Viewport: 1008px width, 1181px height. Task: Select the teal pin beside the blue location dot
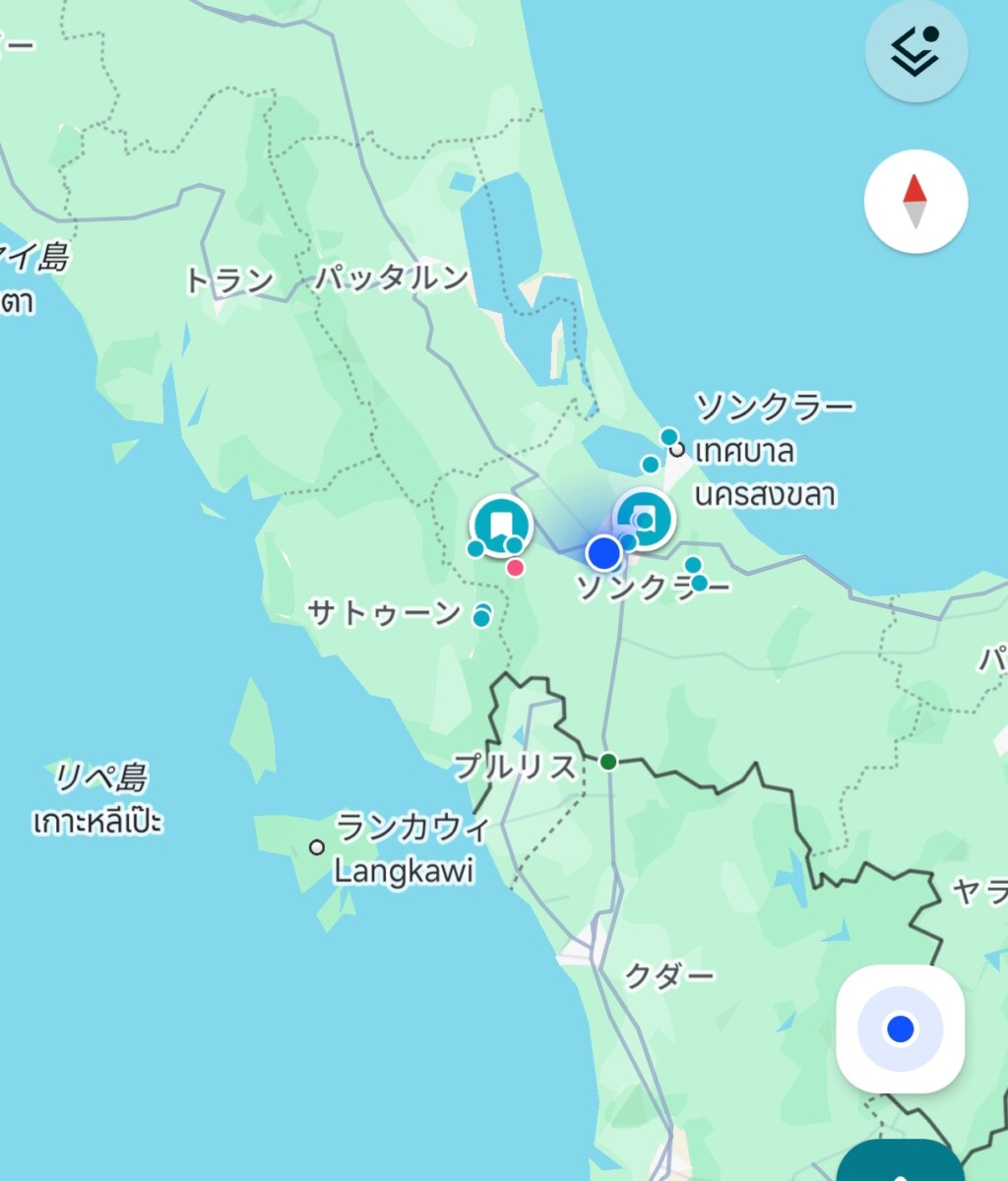pyautogui.click(x=644, y=519)
